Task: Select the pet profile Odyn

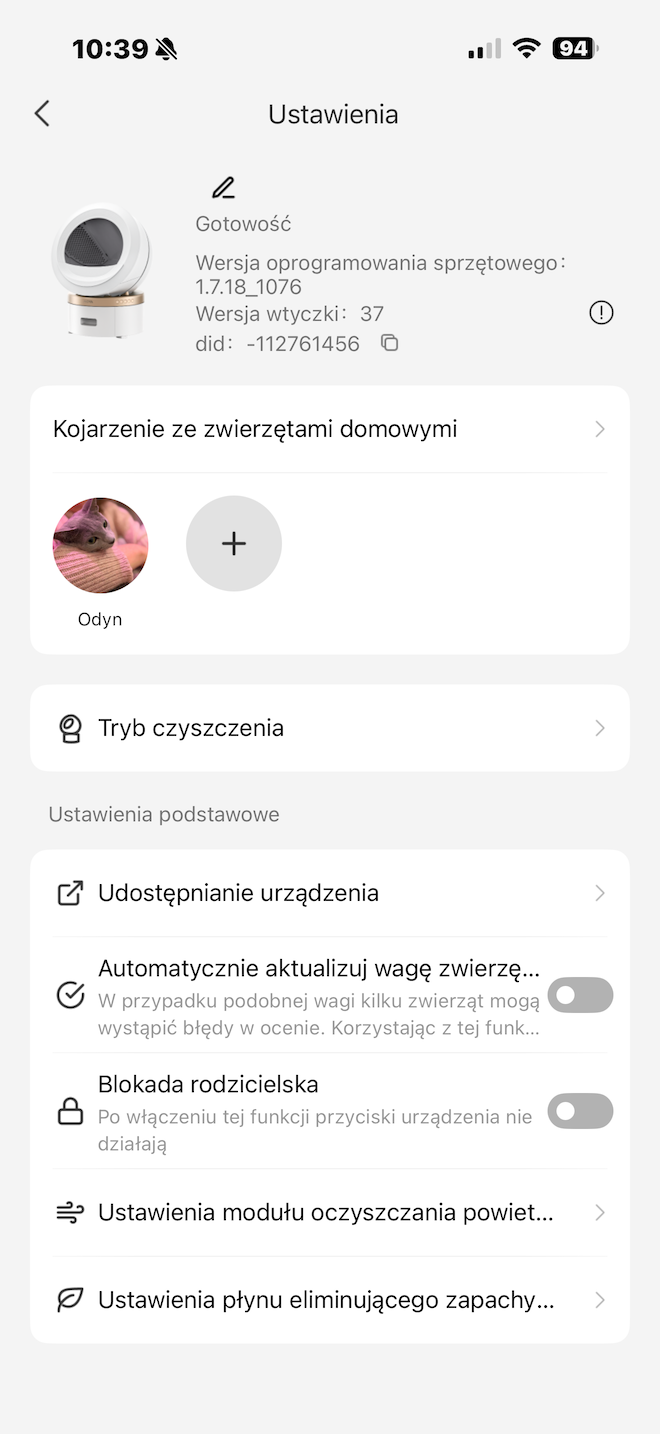Action: (100, 546)
